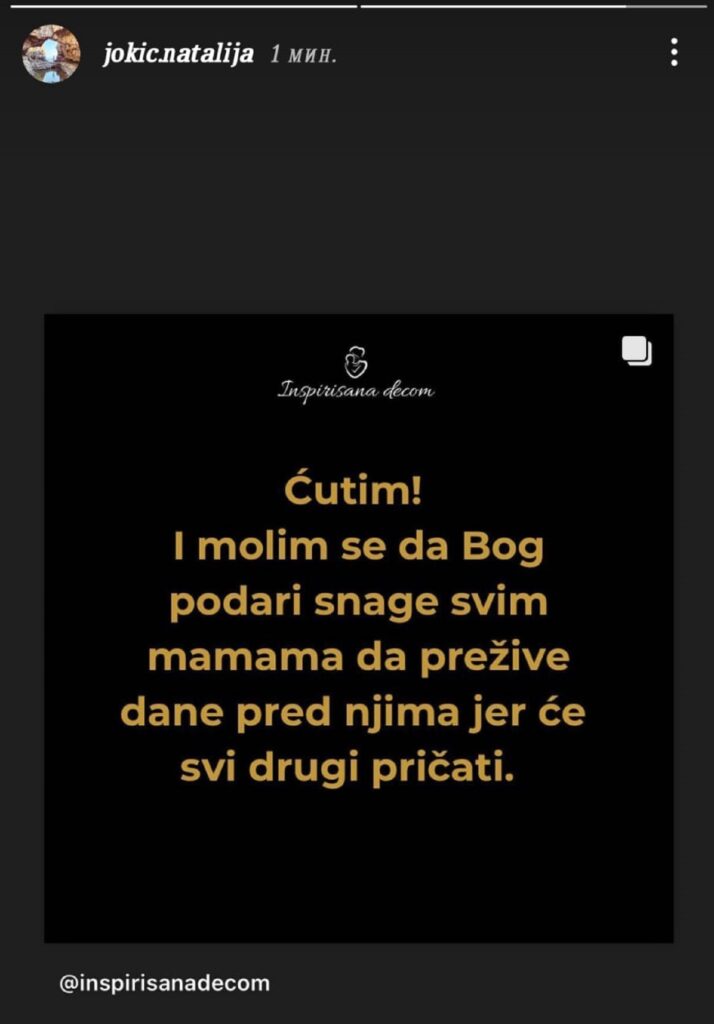
Task: Tap the @inspirisanadecom mention
Action: click(x=165, y=983)
